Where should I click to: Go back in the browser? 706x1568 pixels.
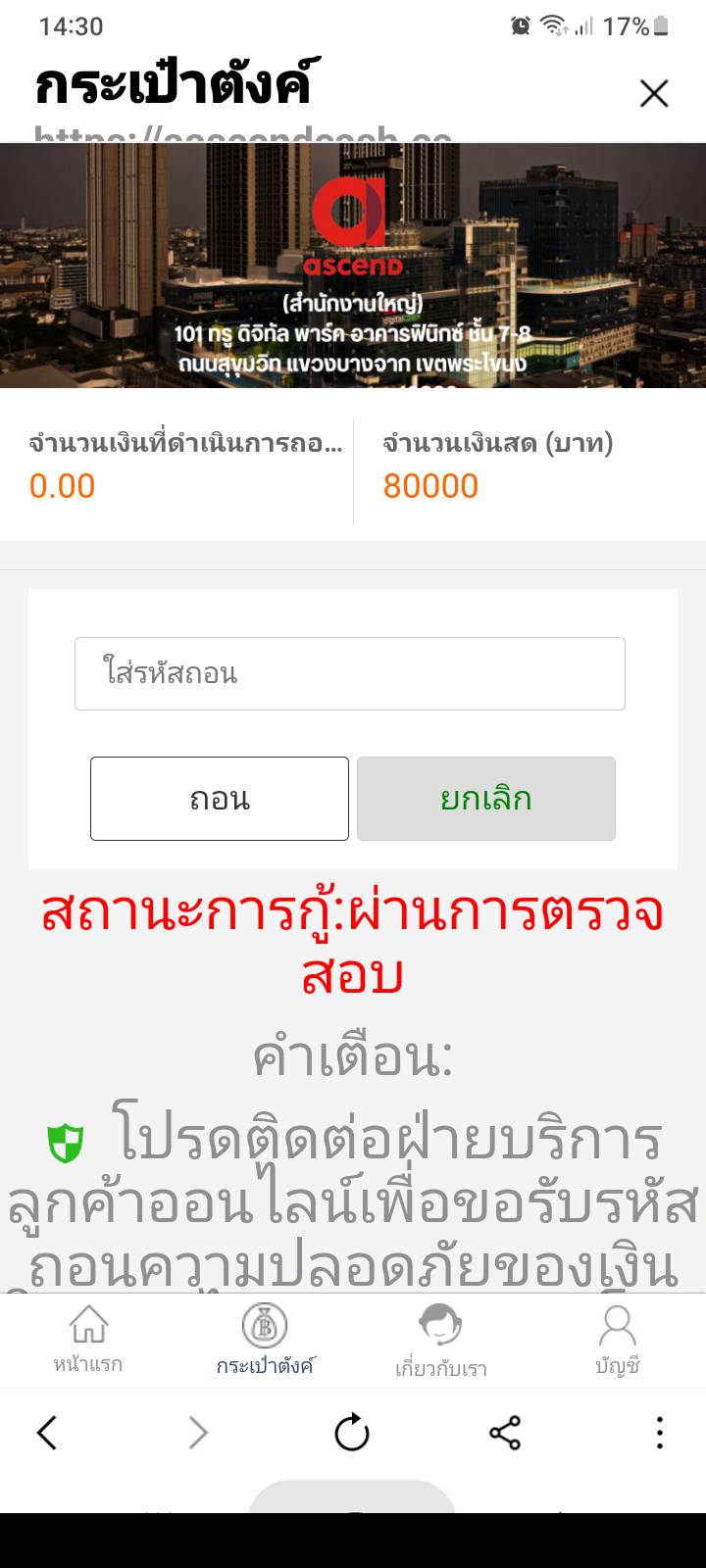tap(46, 1433)
